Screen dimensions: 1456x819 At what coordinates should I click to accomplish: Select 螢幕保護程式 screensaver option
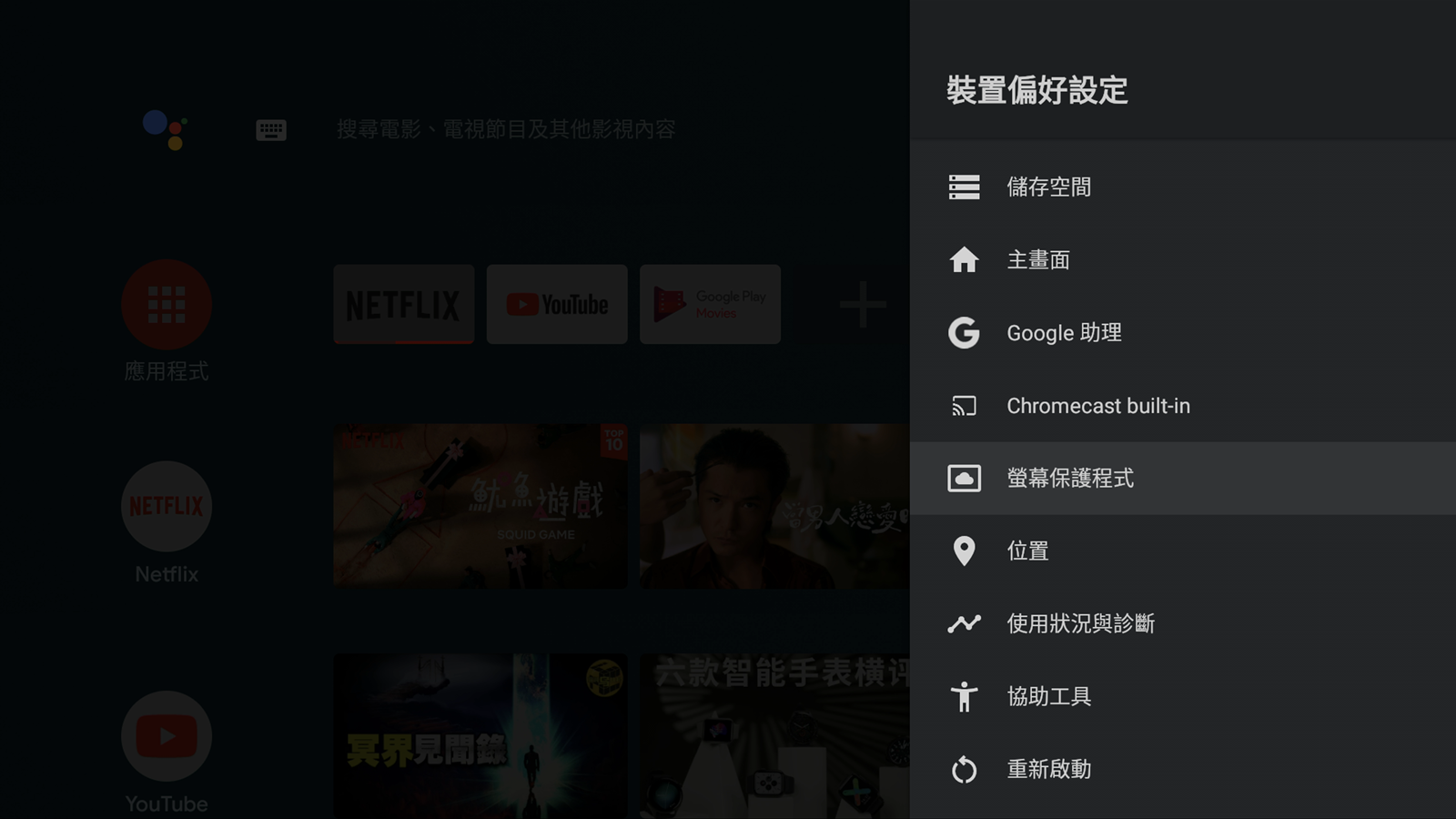1070,479
